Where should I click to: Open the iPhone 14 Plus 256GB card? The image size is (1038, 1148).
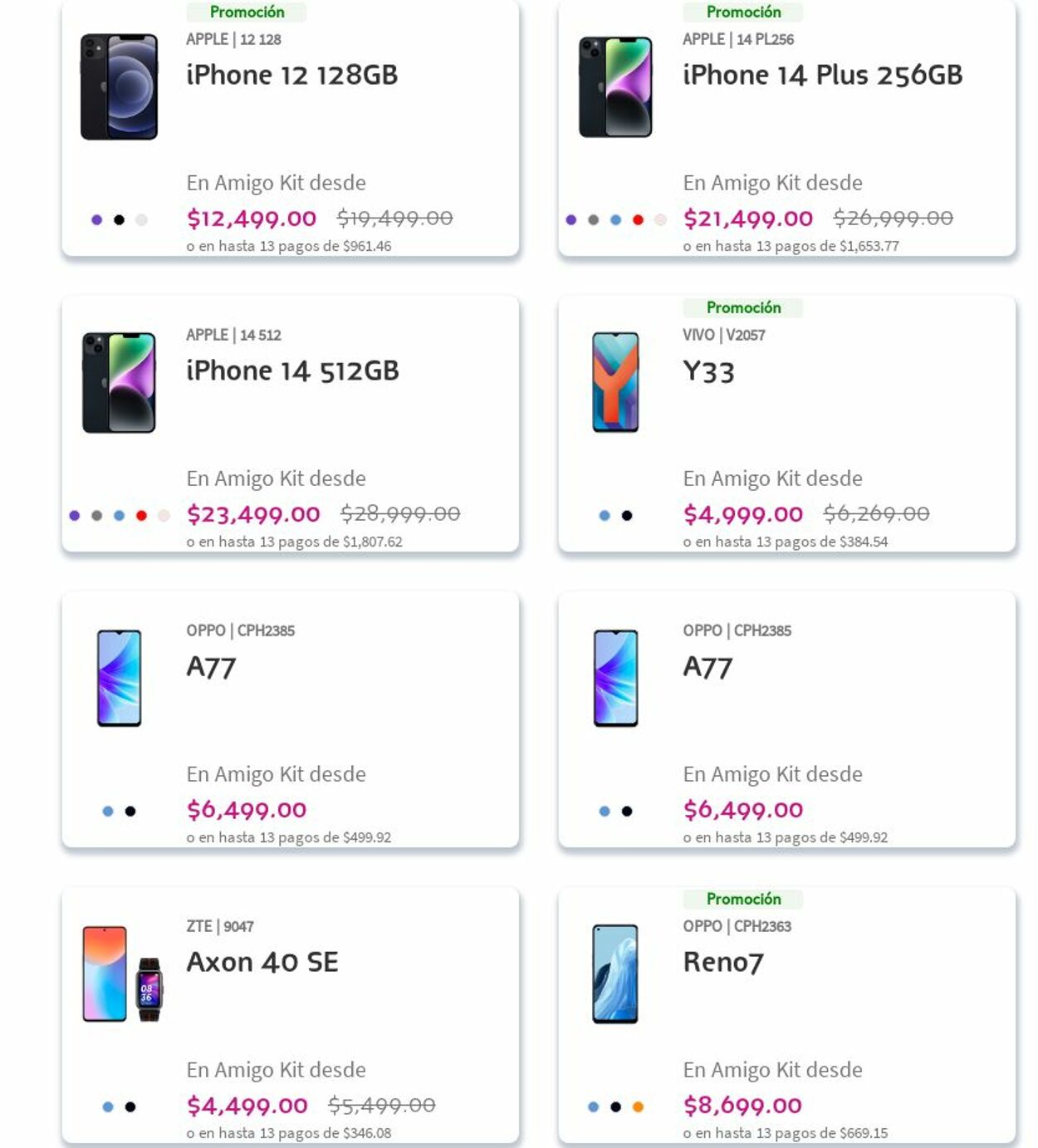coord(822,76)
